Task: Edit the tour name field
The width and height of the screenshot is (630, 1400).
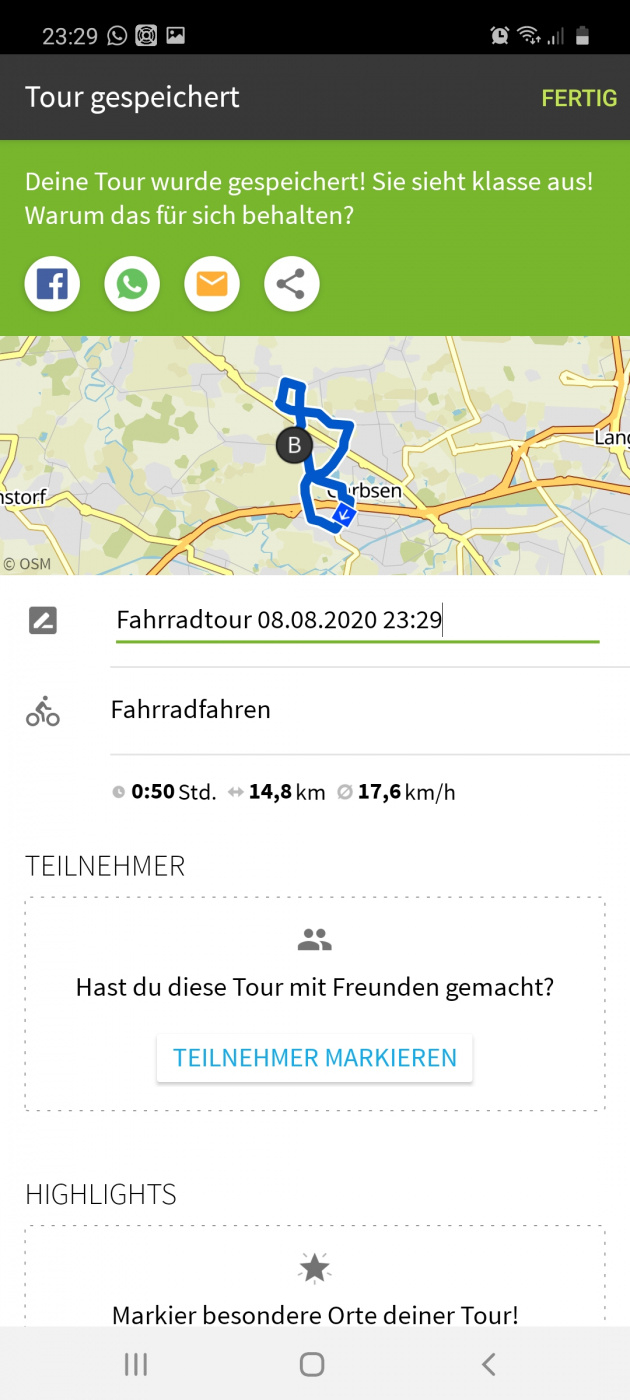Action: click(x=356, y=620)
